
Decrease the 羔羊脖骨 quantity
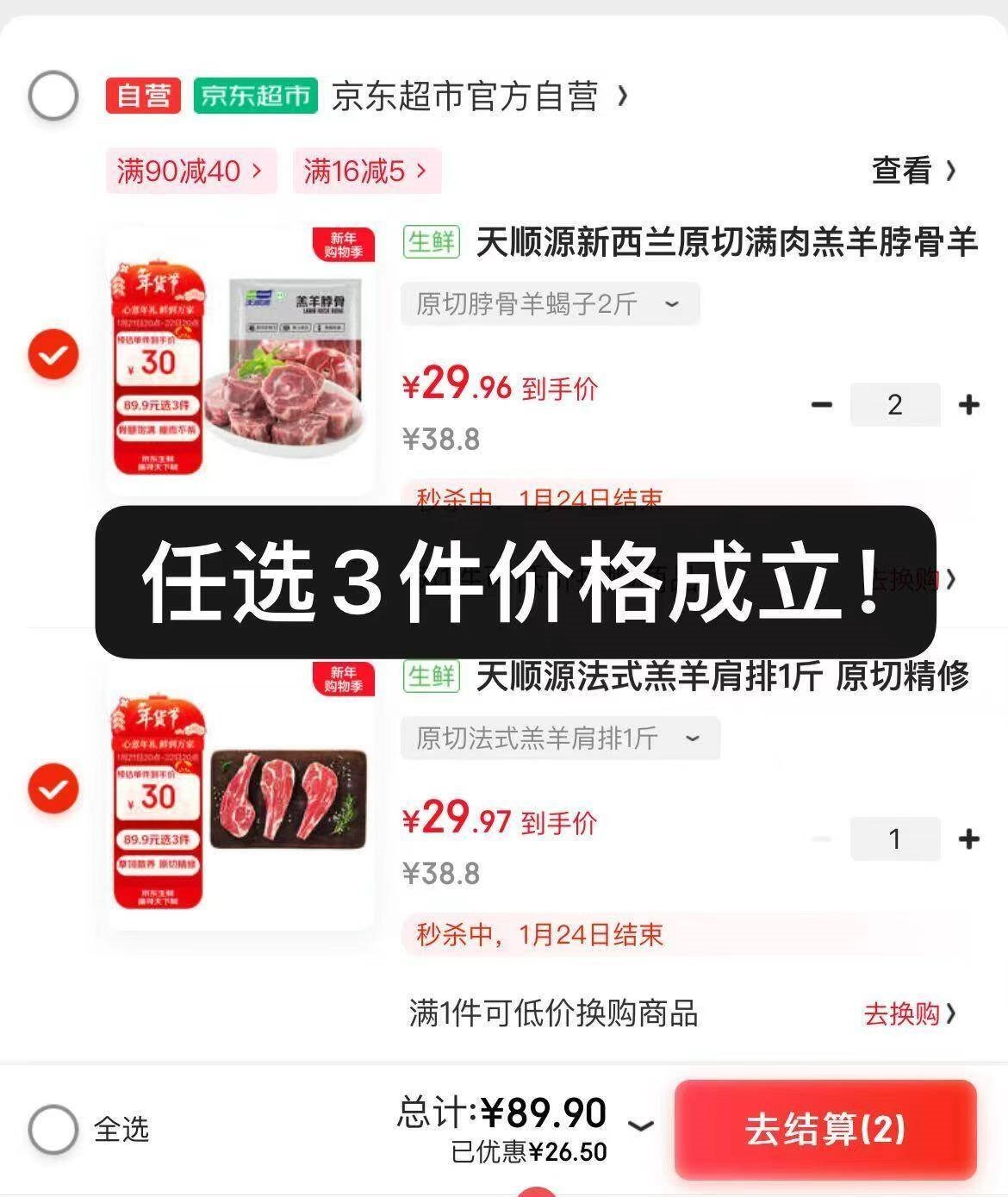point(822,404)
